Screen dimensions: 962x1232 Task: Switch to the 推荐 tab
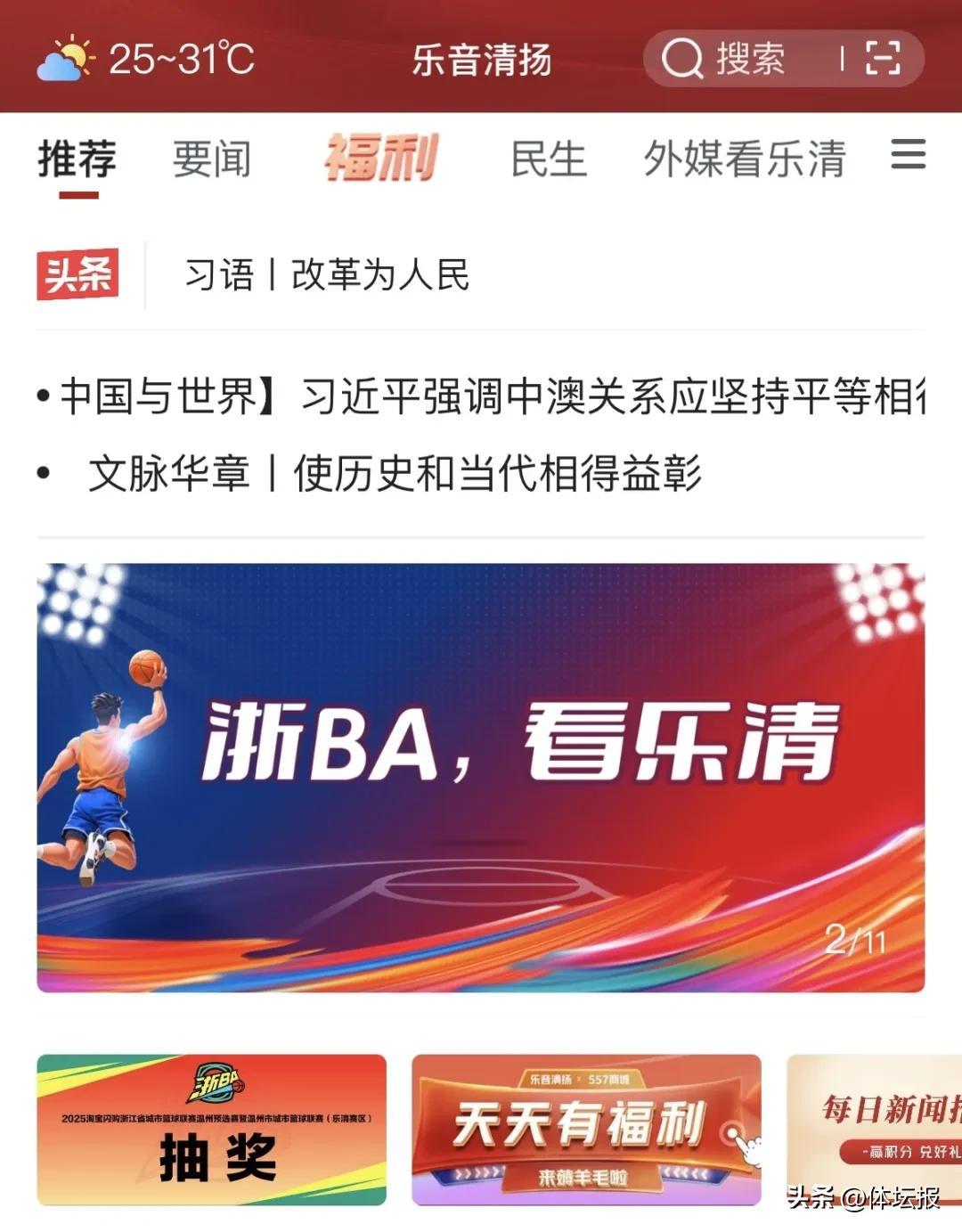coord(77,160)
